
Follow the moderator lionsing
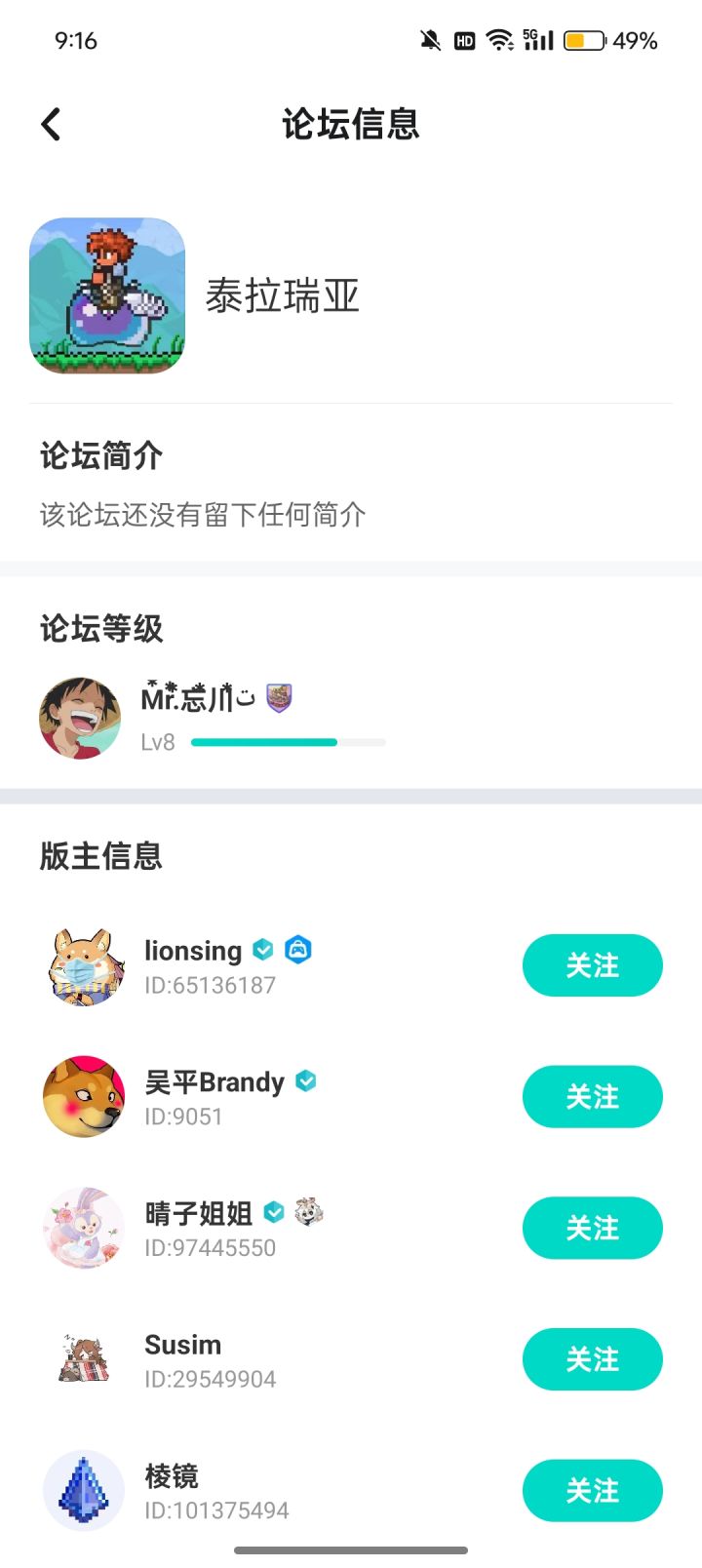(592, 965)
